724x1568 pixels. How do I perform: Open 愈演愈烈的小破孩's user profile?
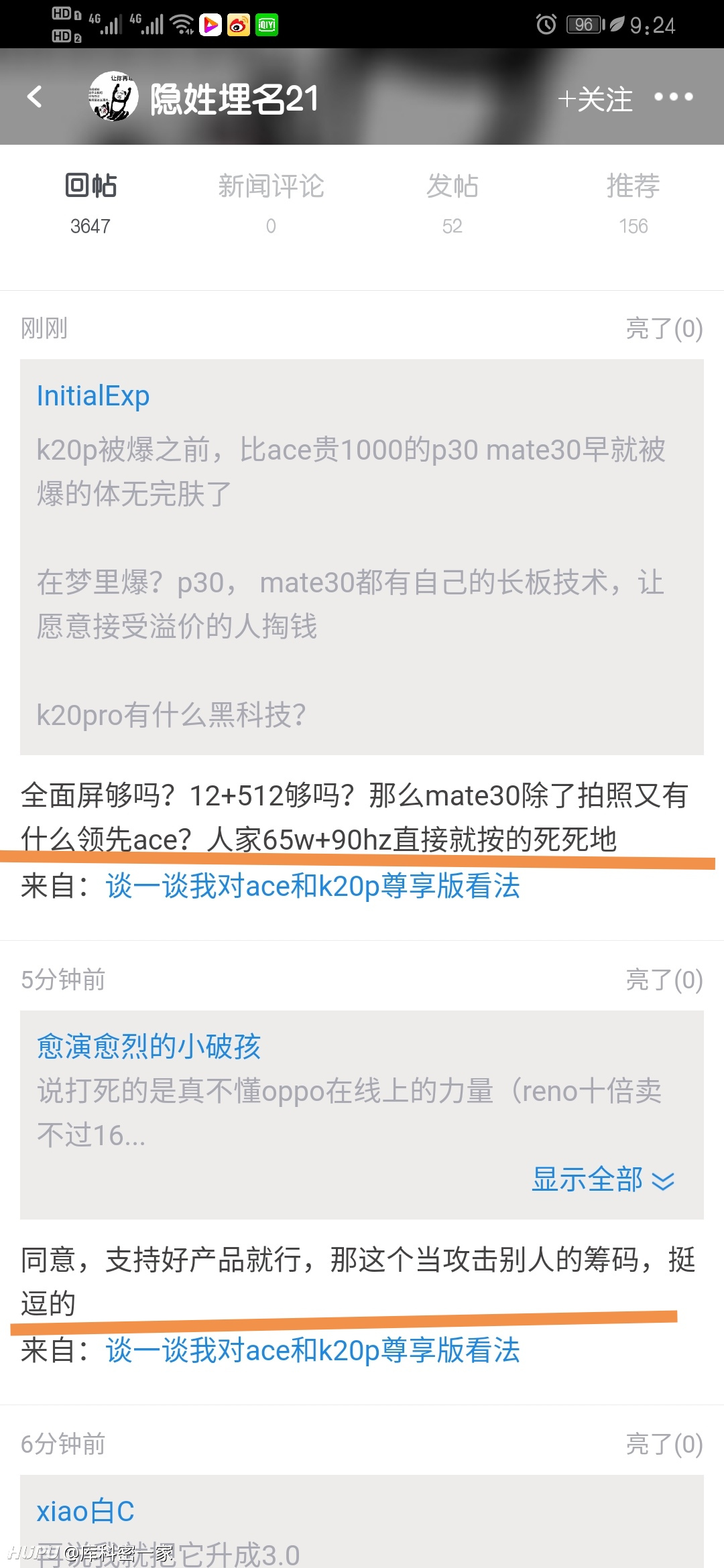[148, 1046]
